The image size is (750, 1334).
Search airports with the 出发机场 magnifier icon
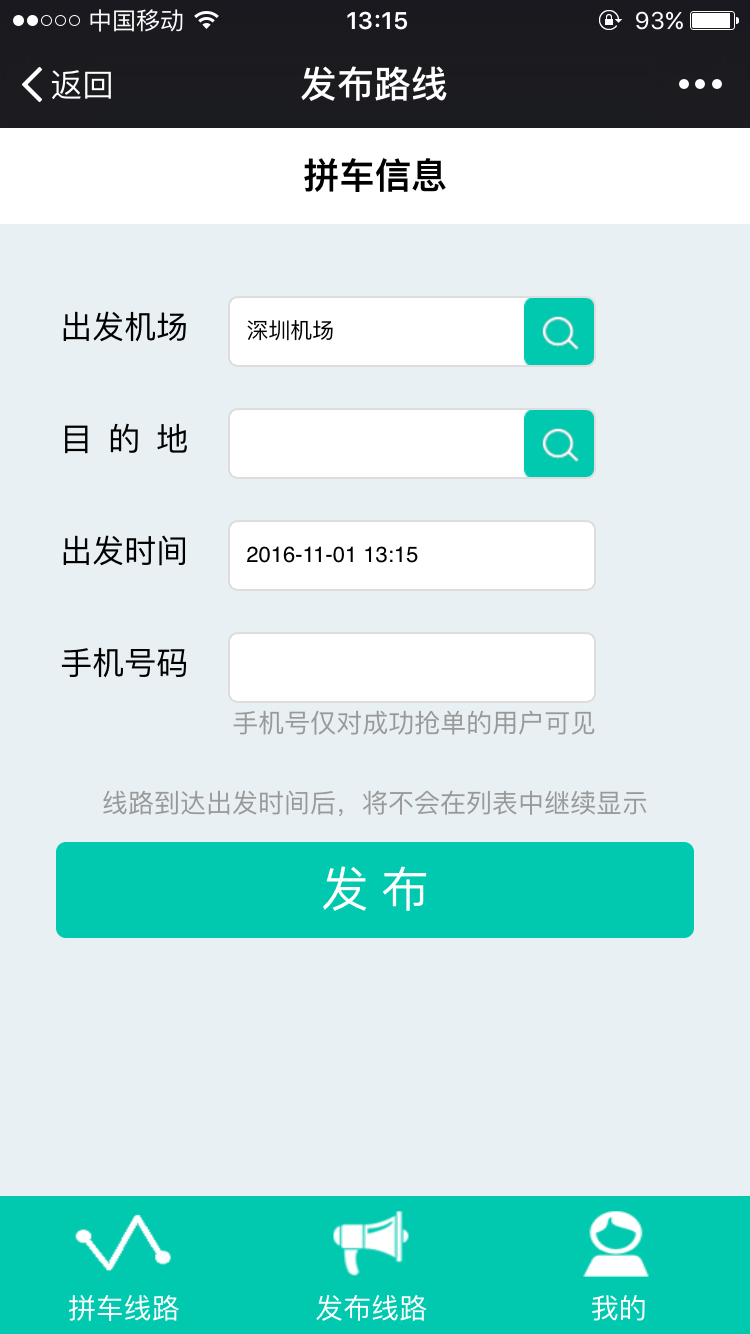coord(559,331)
